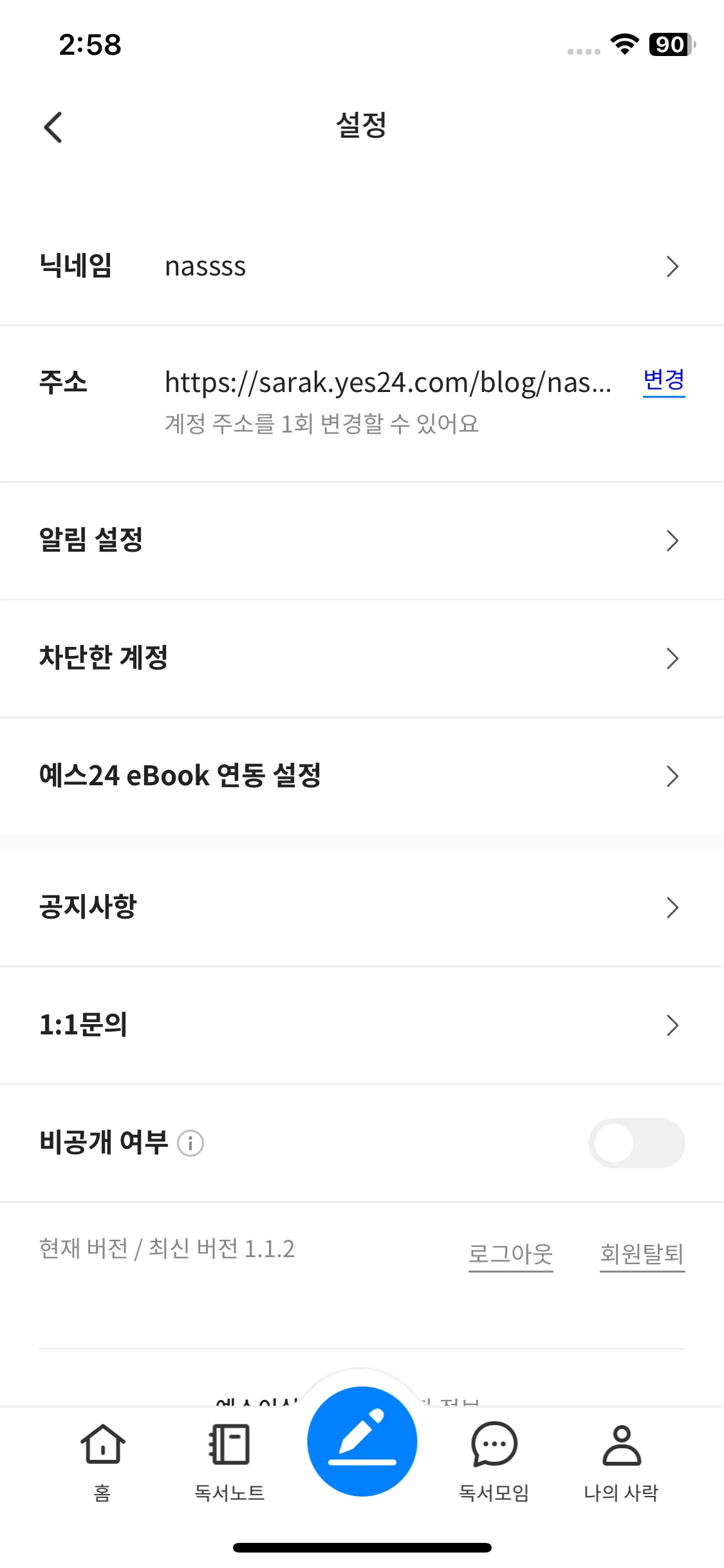Tap the blue pencil write button

point(362,1442)
